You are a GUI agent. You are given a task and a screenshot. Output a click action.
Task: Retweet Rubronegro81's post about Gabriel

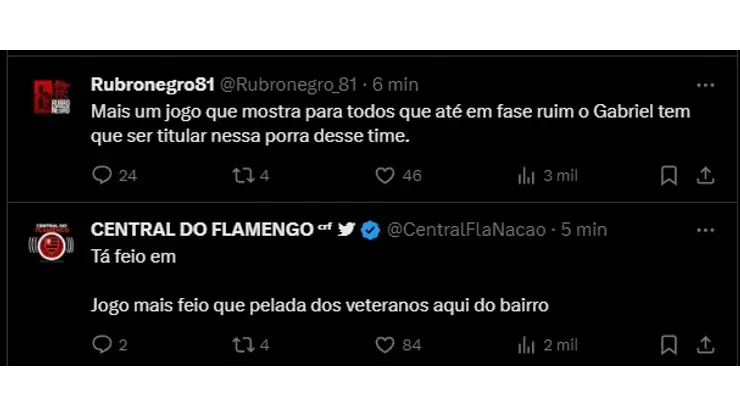click(x=242, y=175)
